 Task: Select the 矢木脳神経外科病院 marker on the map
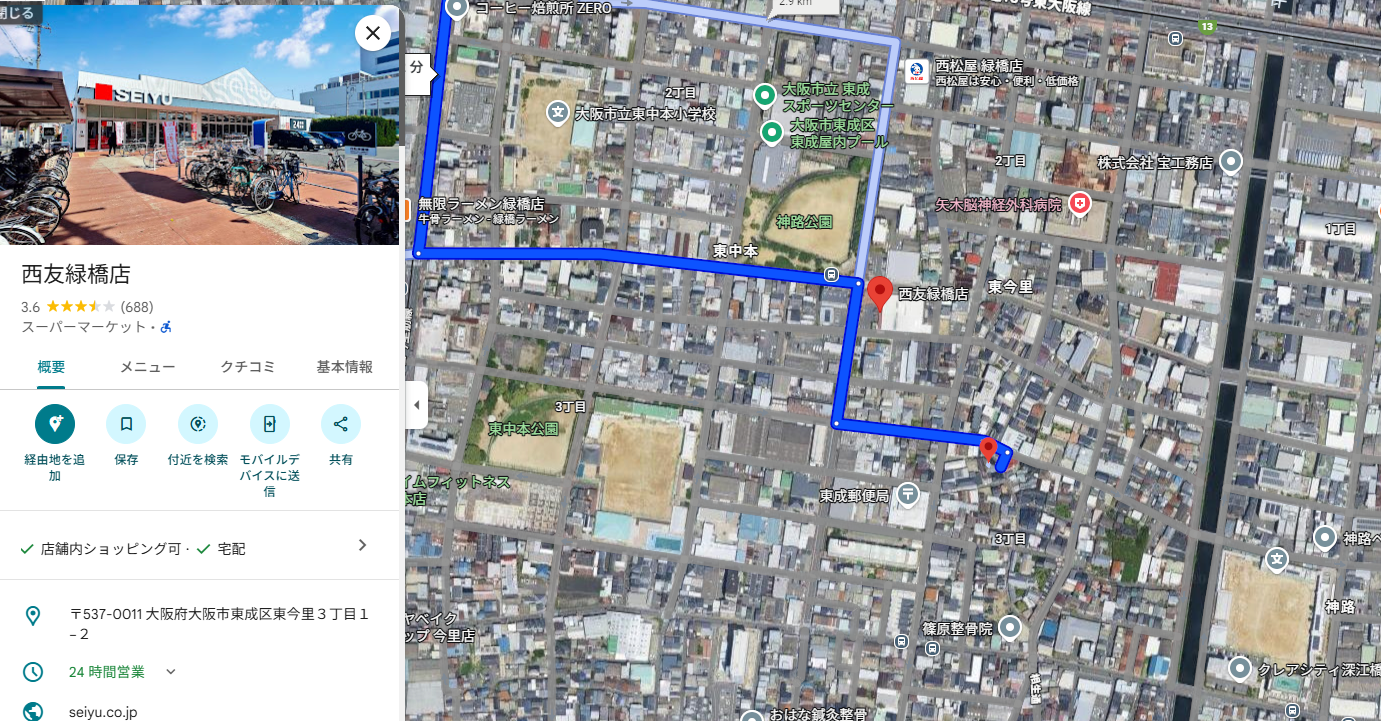click(x=1079, y=204)
